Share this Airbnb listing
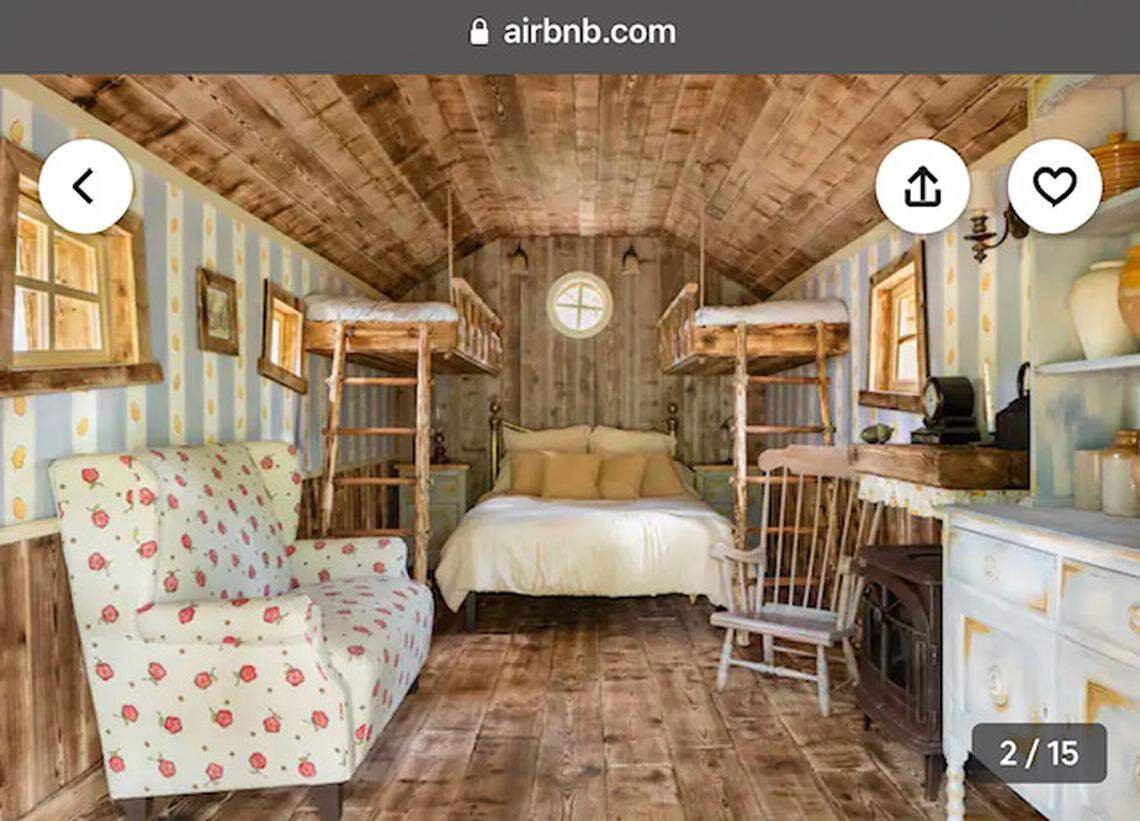The width and height of the screenshot is (1140, 821). (922, 186)
